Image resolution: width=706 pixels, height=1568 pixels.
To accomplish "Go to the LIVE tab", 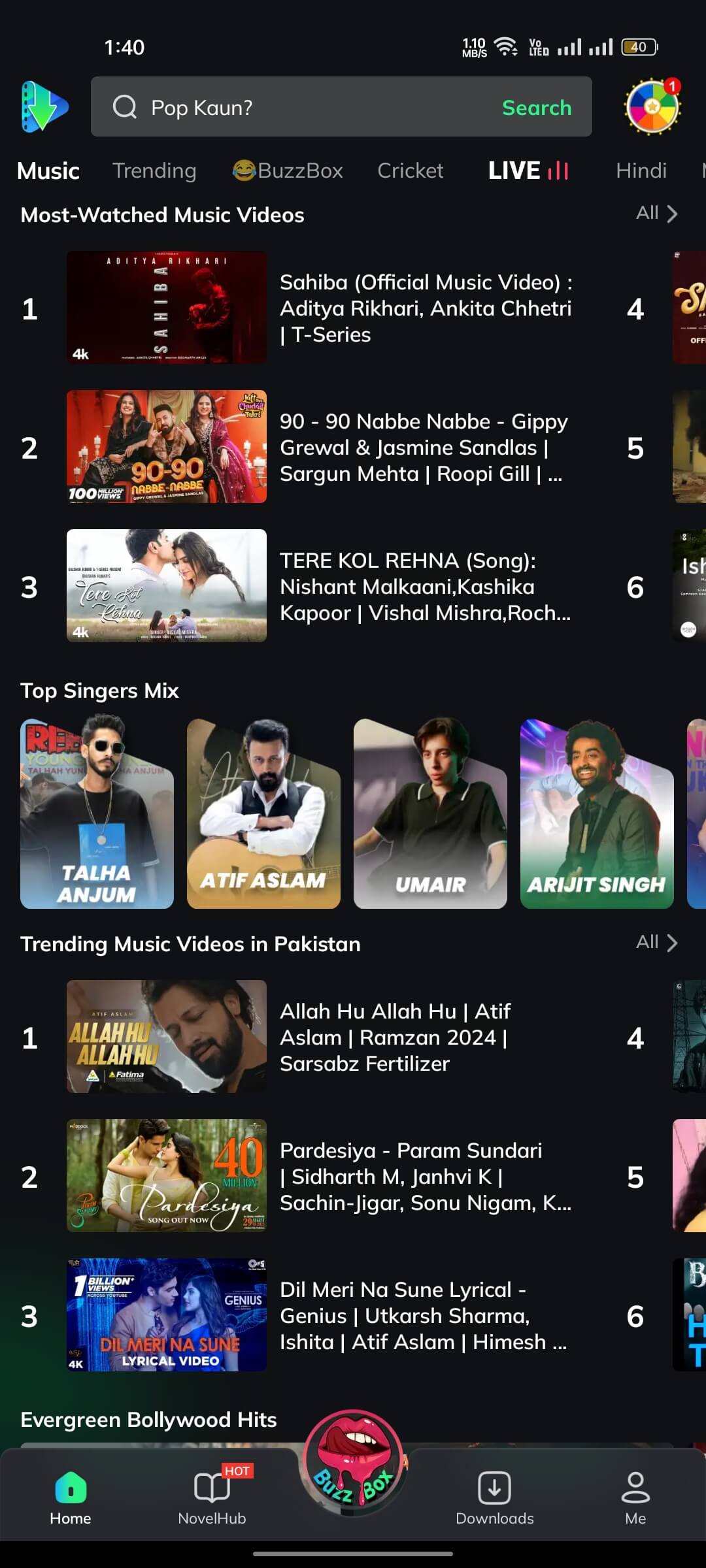I will pos(528,171).
